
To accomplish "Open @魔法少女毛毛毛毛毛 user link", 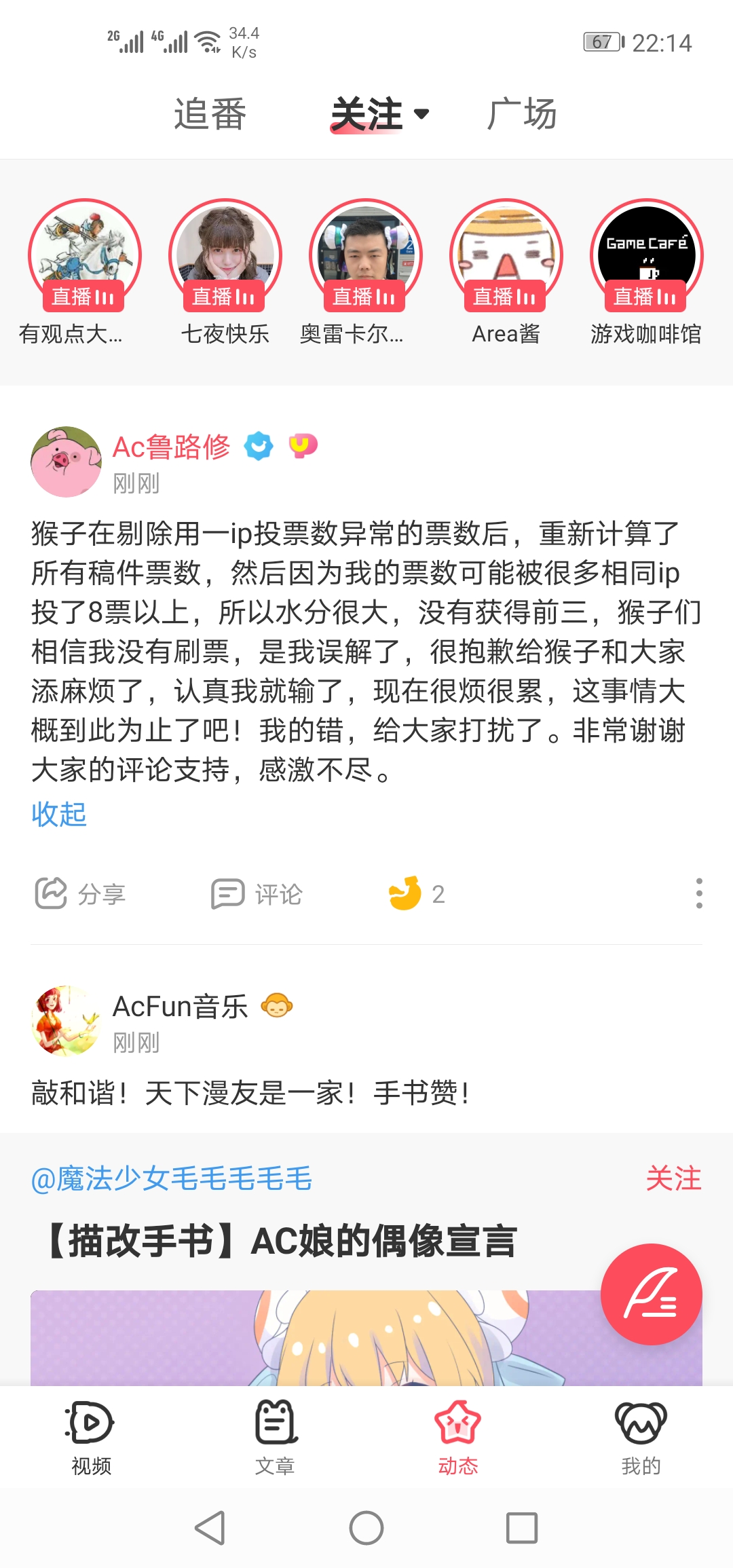I will (172, 1178).
